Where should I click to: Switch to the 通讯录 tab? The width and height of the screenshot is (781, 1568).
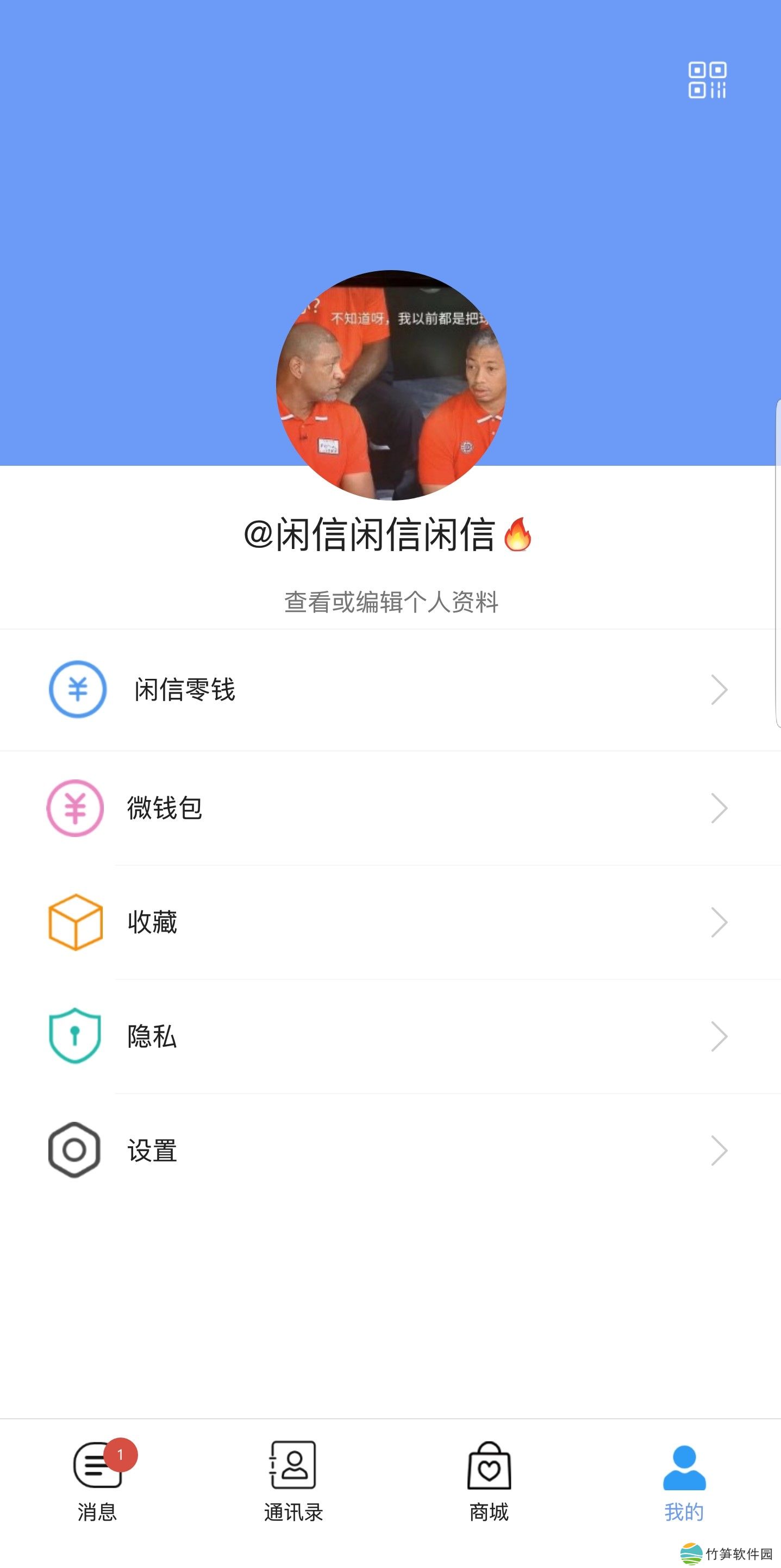[293, 1481]
